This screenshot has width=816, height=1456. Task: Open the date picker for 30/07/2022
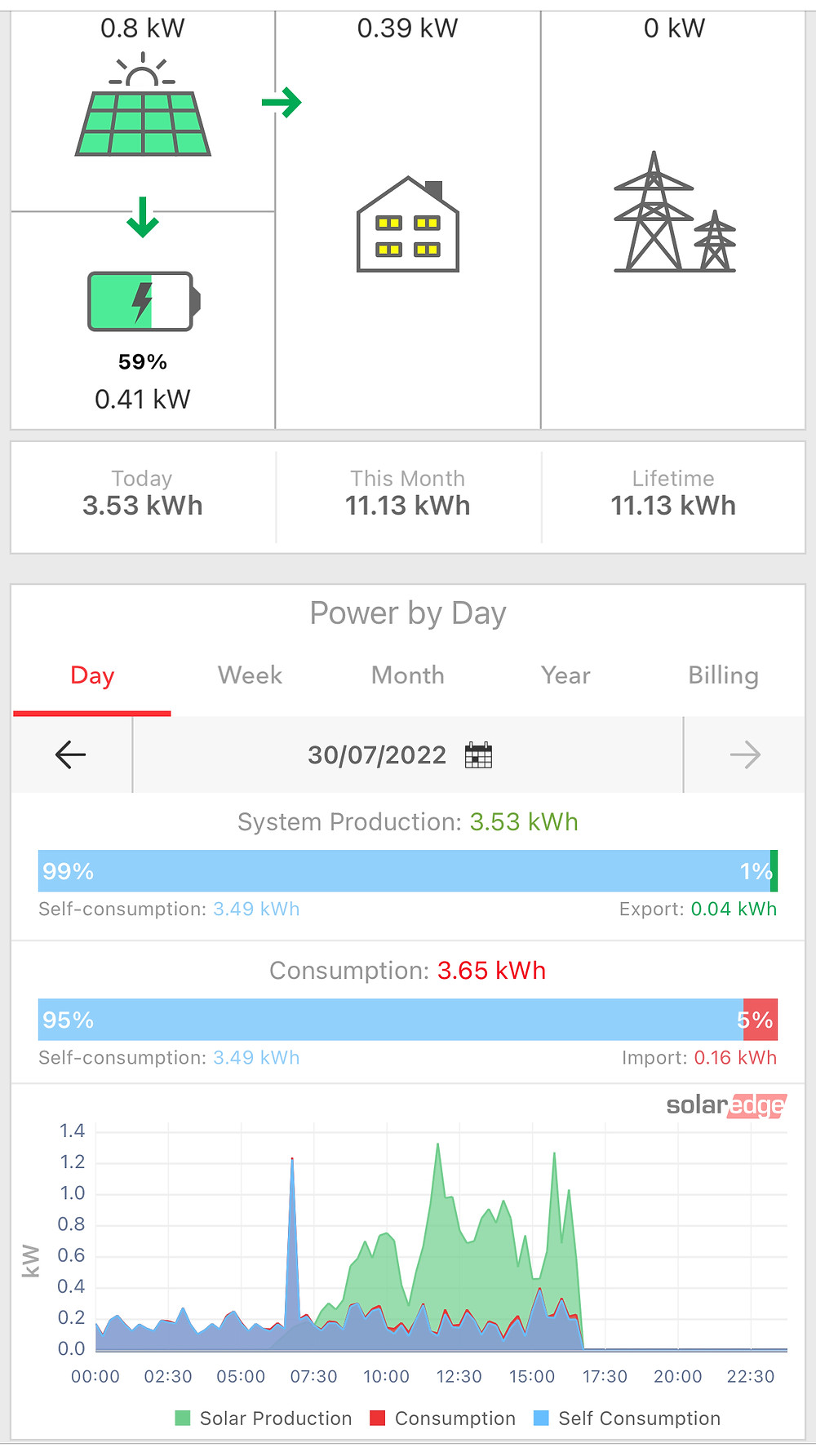pos(479,755)
